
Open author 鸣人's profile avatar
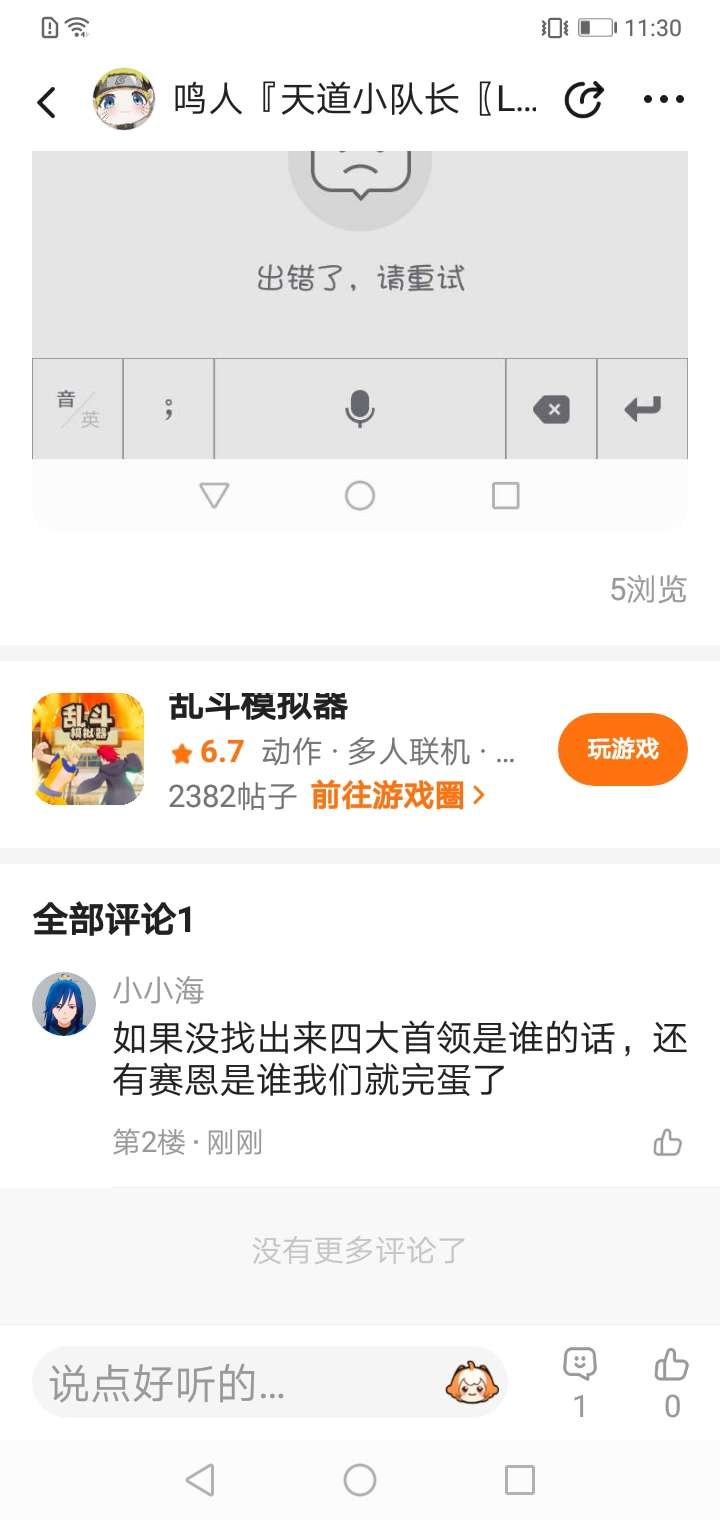tap(124, 100)
